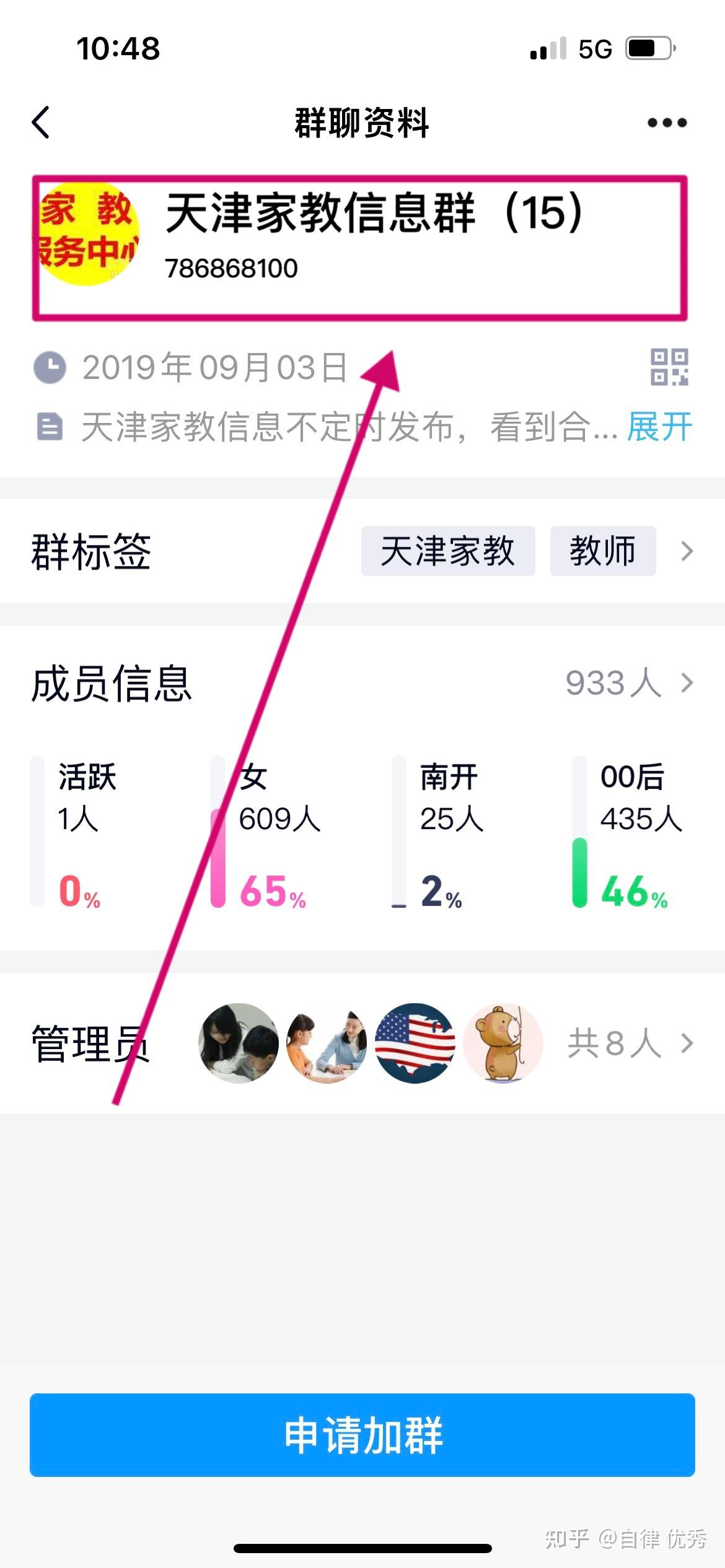Open the group avatar image
The height and width of the screenshot is (1568, 725).
(x=87, y=234)
